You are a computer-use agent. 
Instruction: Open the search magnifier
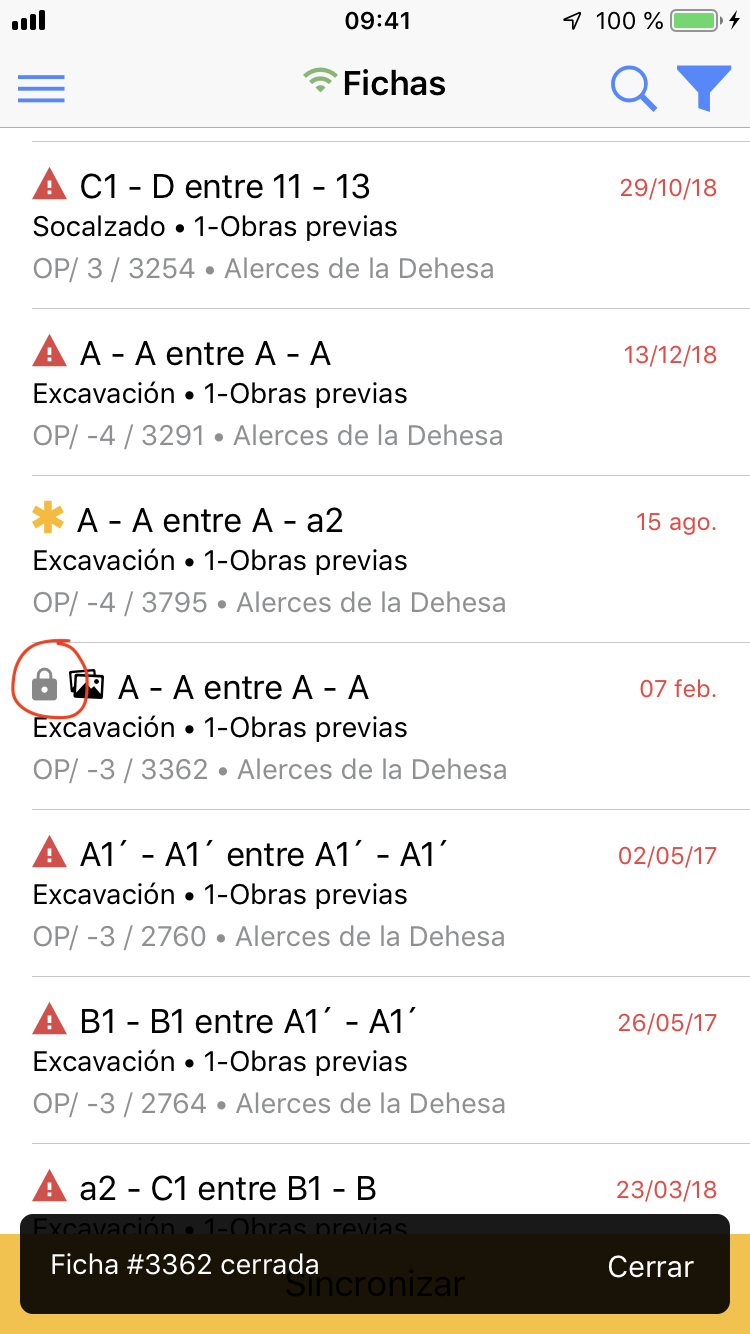click(x=634, y=88)
